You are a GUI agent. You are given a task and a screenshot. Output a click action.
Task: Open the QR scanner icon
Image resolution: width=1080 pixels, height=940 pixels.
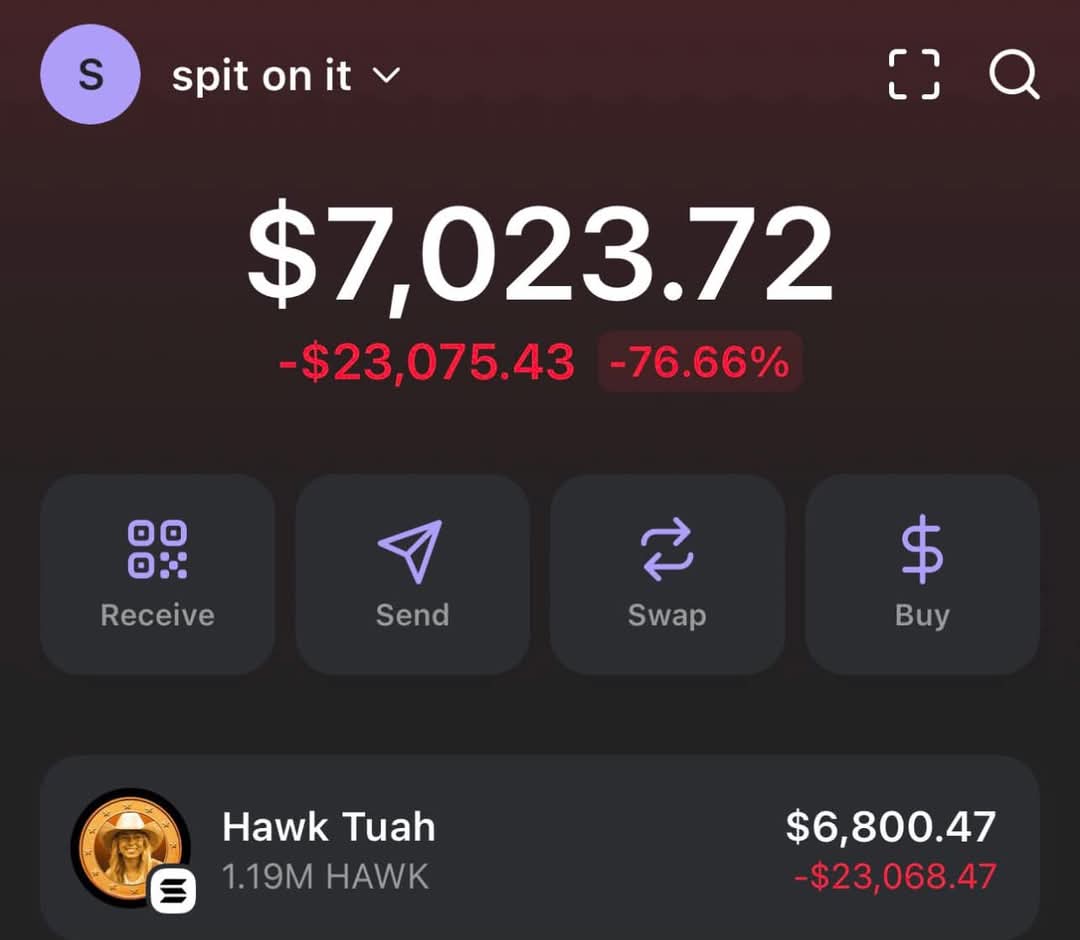click(x=914, y=75)
